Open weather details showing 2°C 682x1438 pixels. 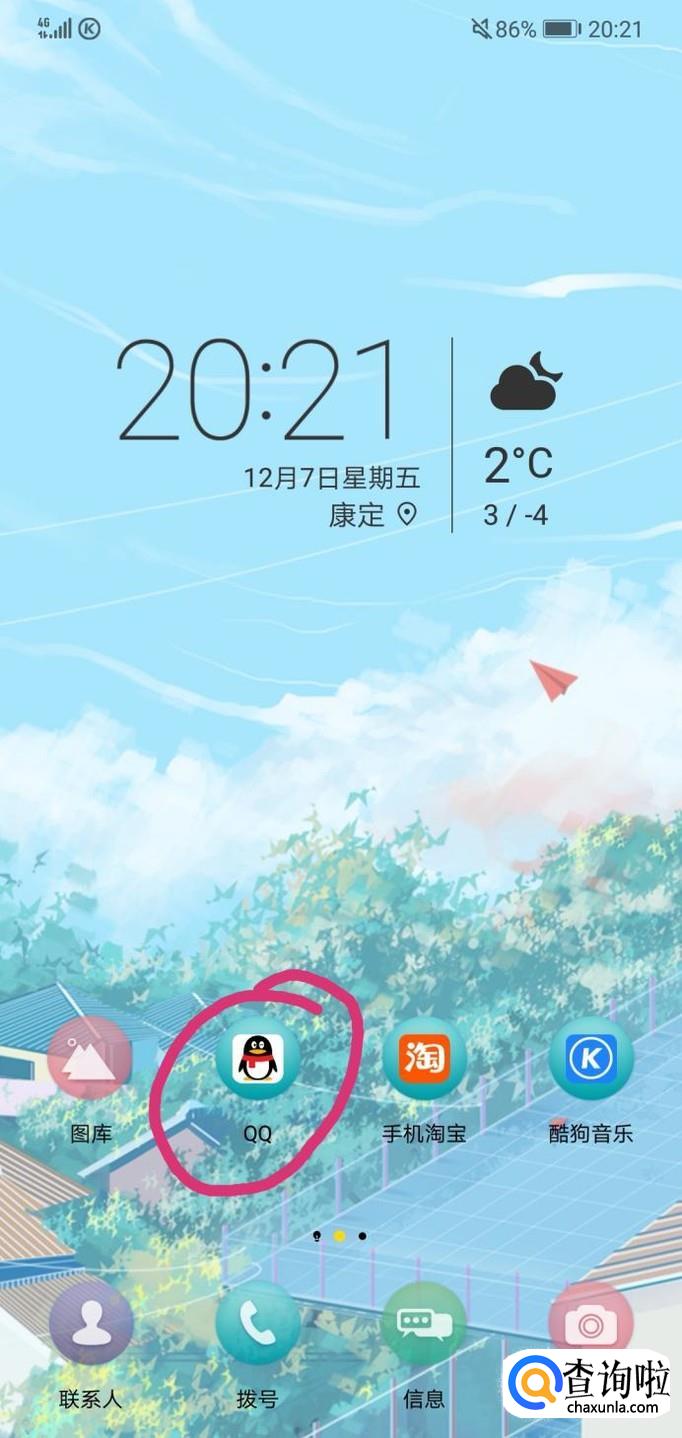tap(518, 464)
